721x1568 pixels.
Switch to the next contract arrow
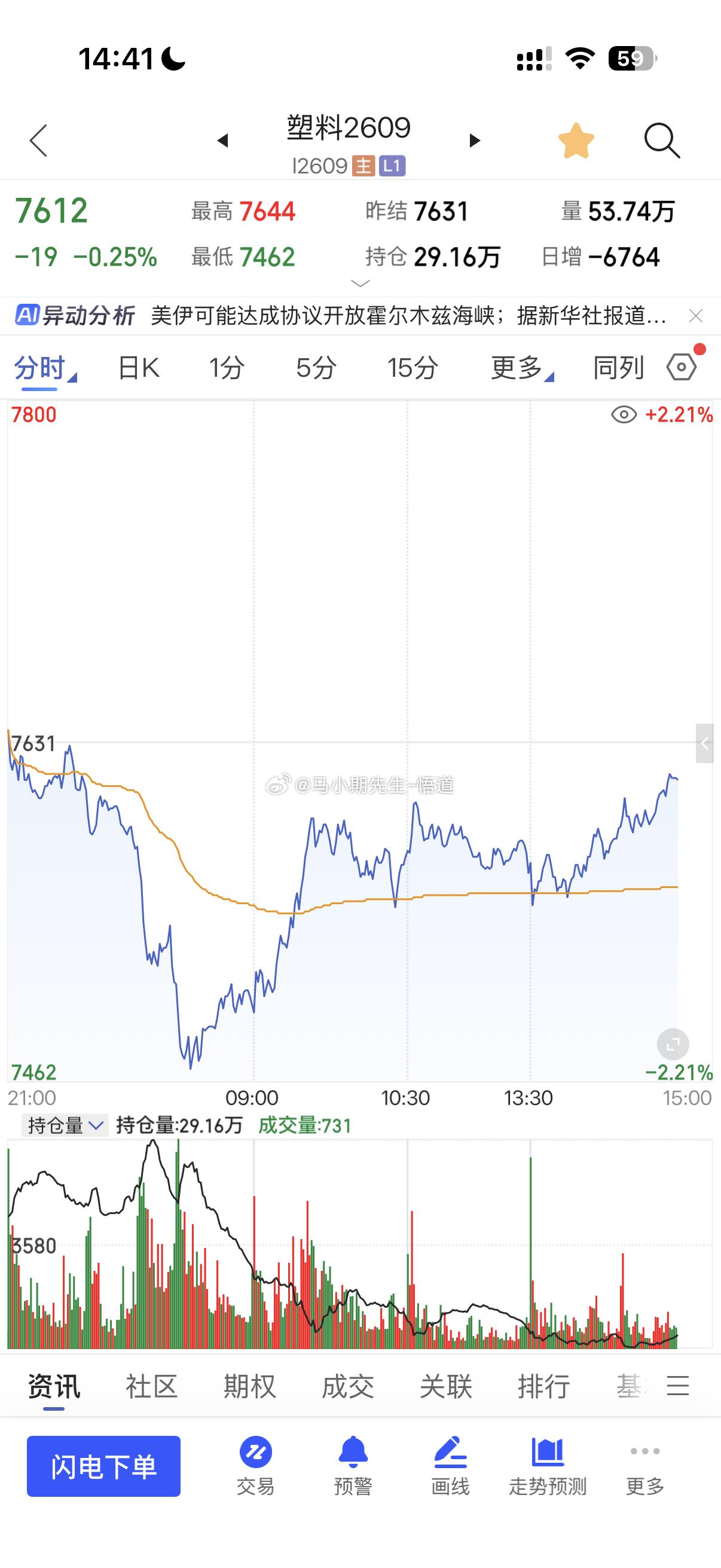475,141
